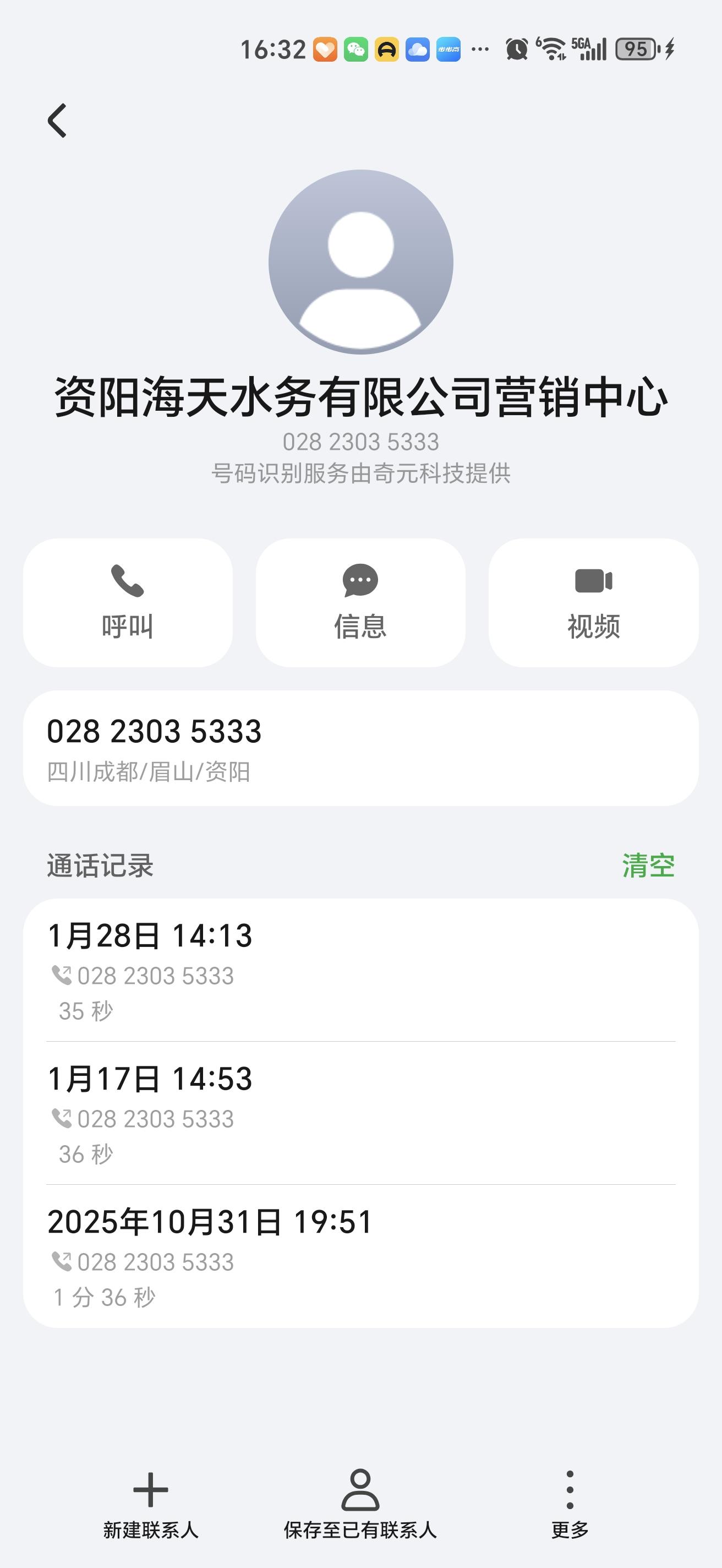Start a video call via 视频

[593, 602]
